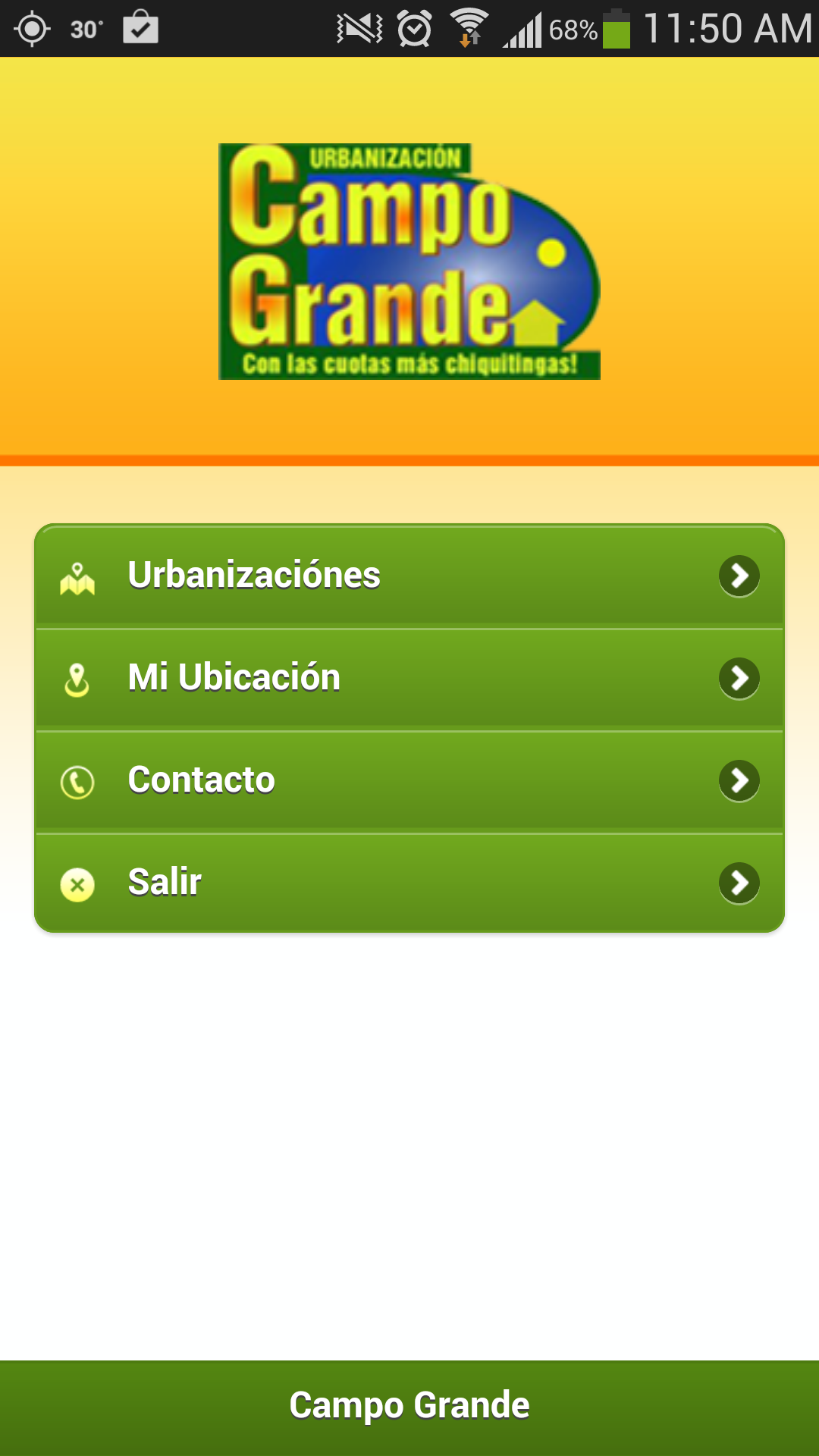
Task: Expand Urbanizaciónes using its chevron arrow
Action: 739,576
